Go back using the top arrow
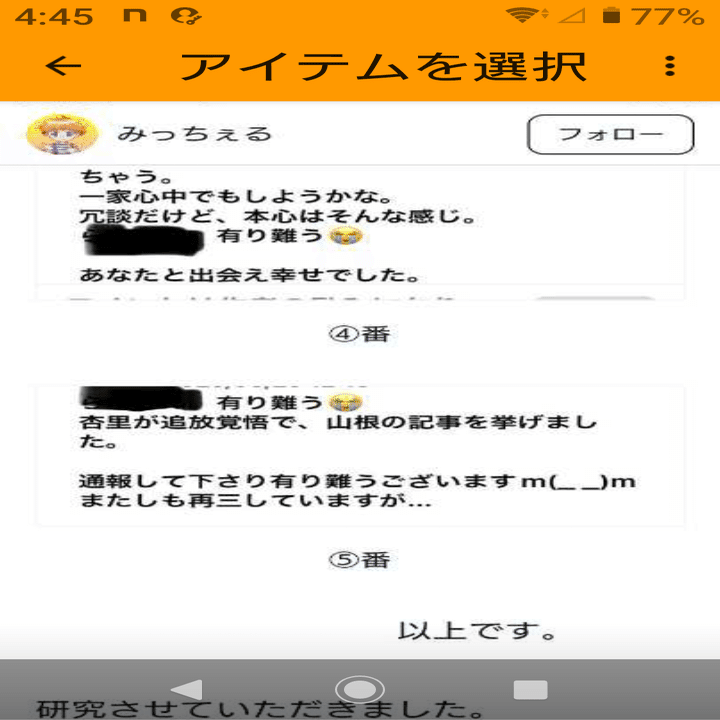Image resolution: width=720 pixels, height=720 pixels. (x=64, y=67)
